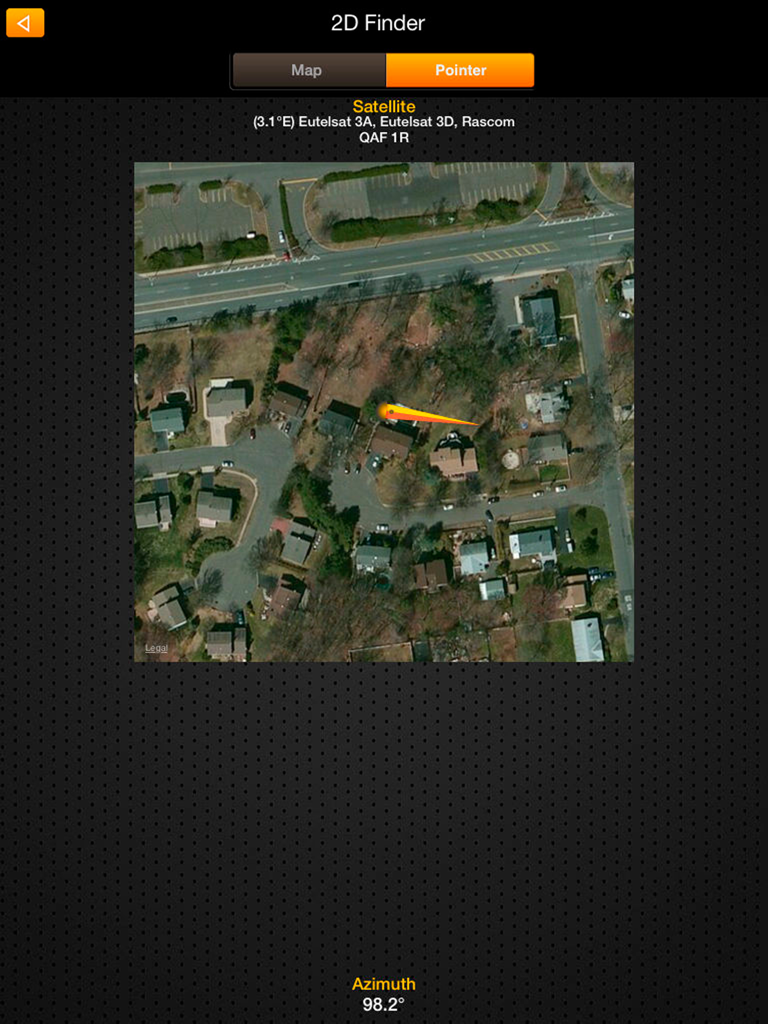Open the satellite selection by tapping (3.1°E) text
Screen dimensions: 768x1024
click(x=272, y=121)
